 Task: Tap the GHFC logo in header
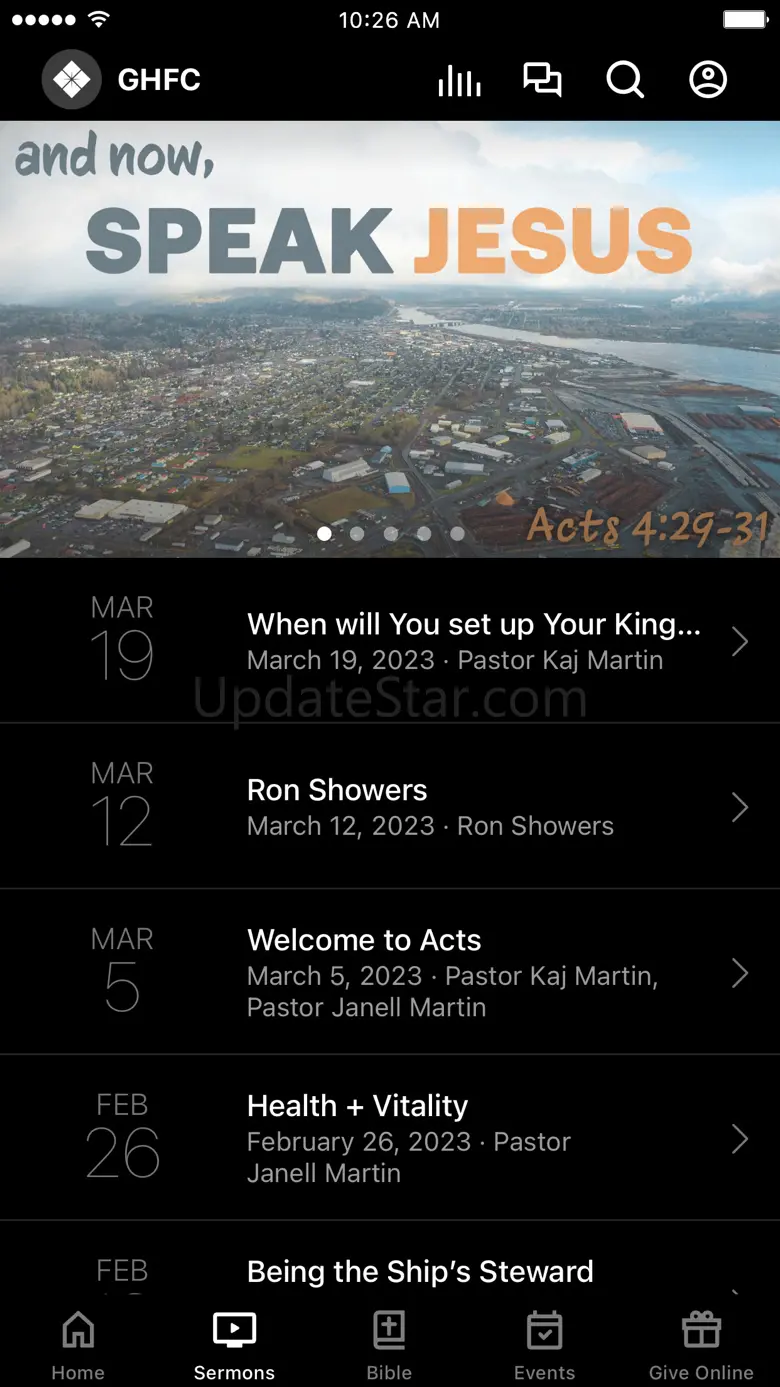coord(72,80)
